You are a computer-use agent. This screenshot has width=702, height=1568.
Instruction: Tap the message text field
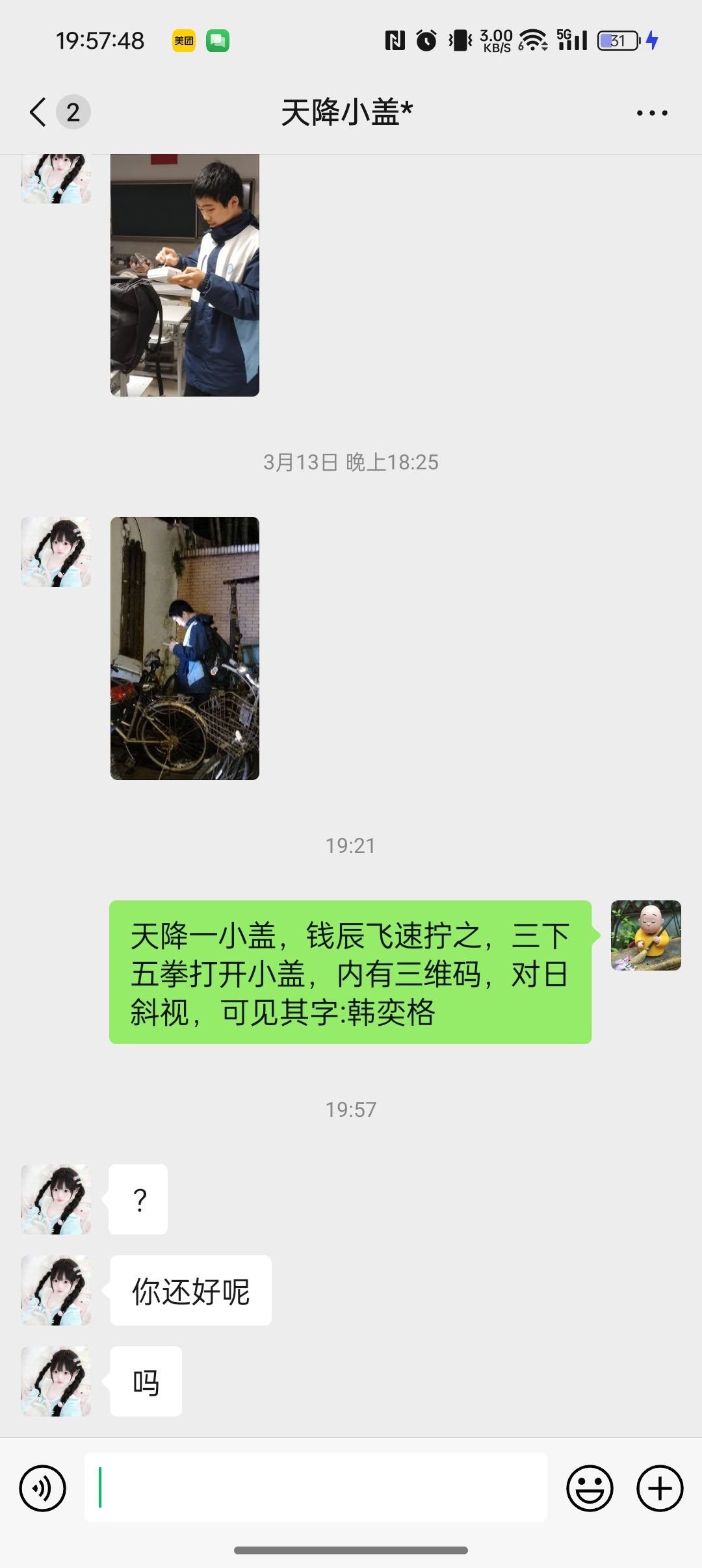coord(316,1487)
